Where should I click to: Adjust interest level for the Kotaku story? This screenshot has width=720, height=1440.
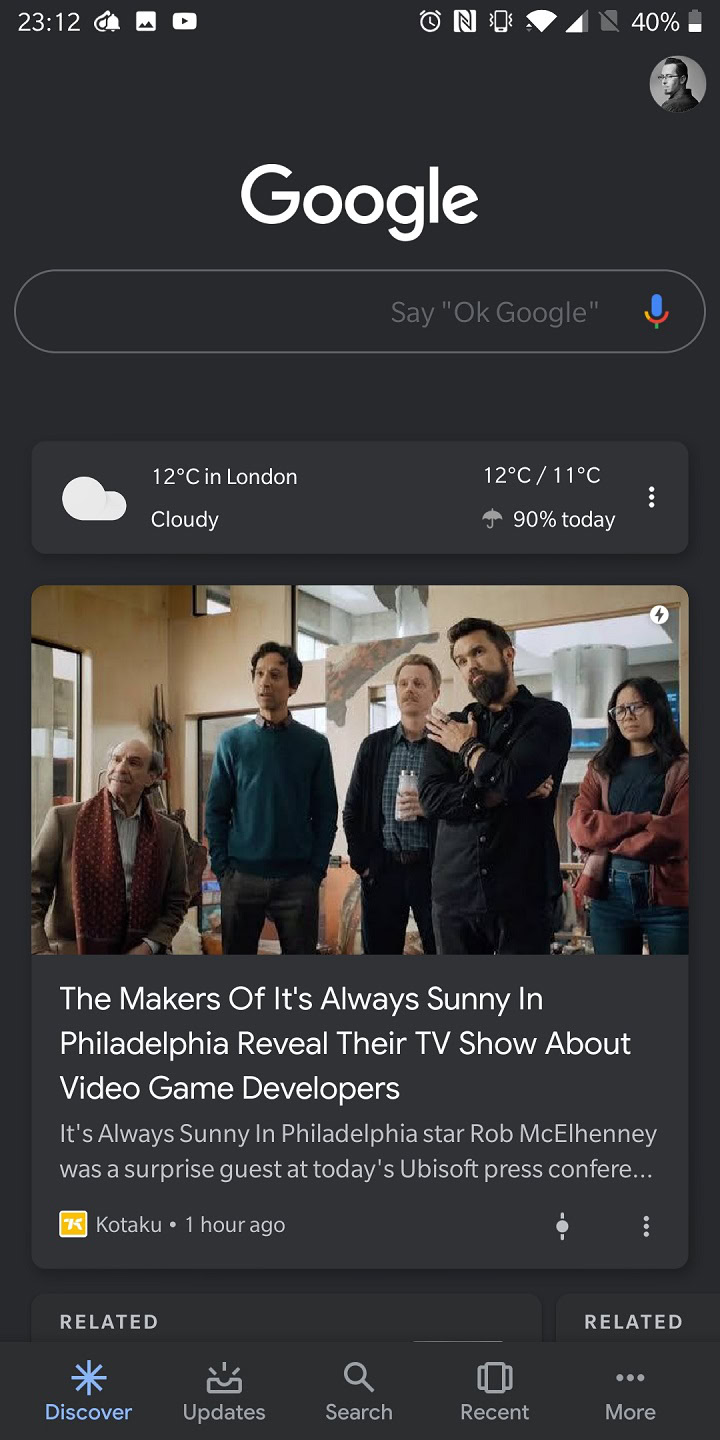tap(563, 1226)
